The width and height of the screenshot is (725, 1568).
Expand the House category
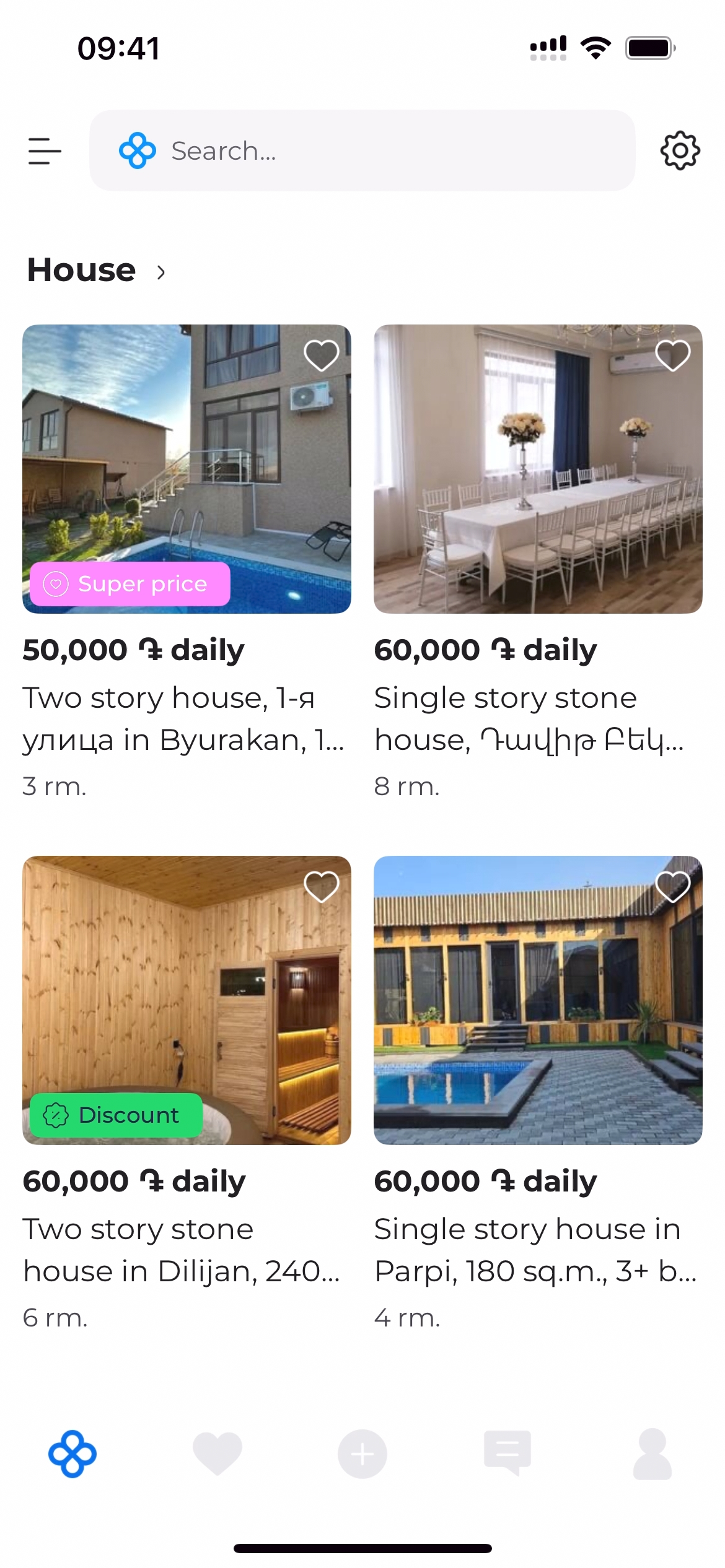tap(97, 271)
